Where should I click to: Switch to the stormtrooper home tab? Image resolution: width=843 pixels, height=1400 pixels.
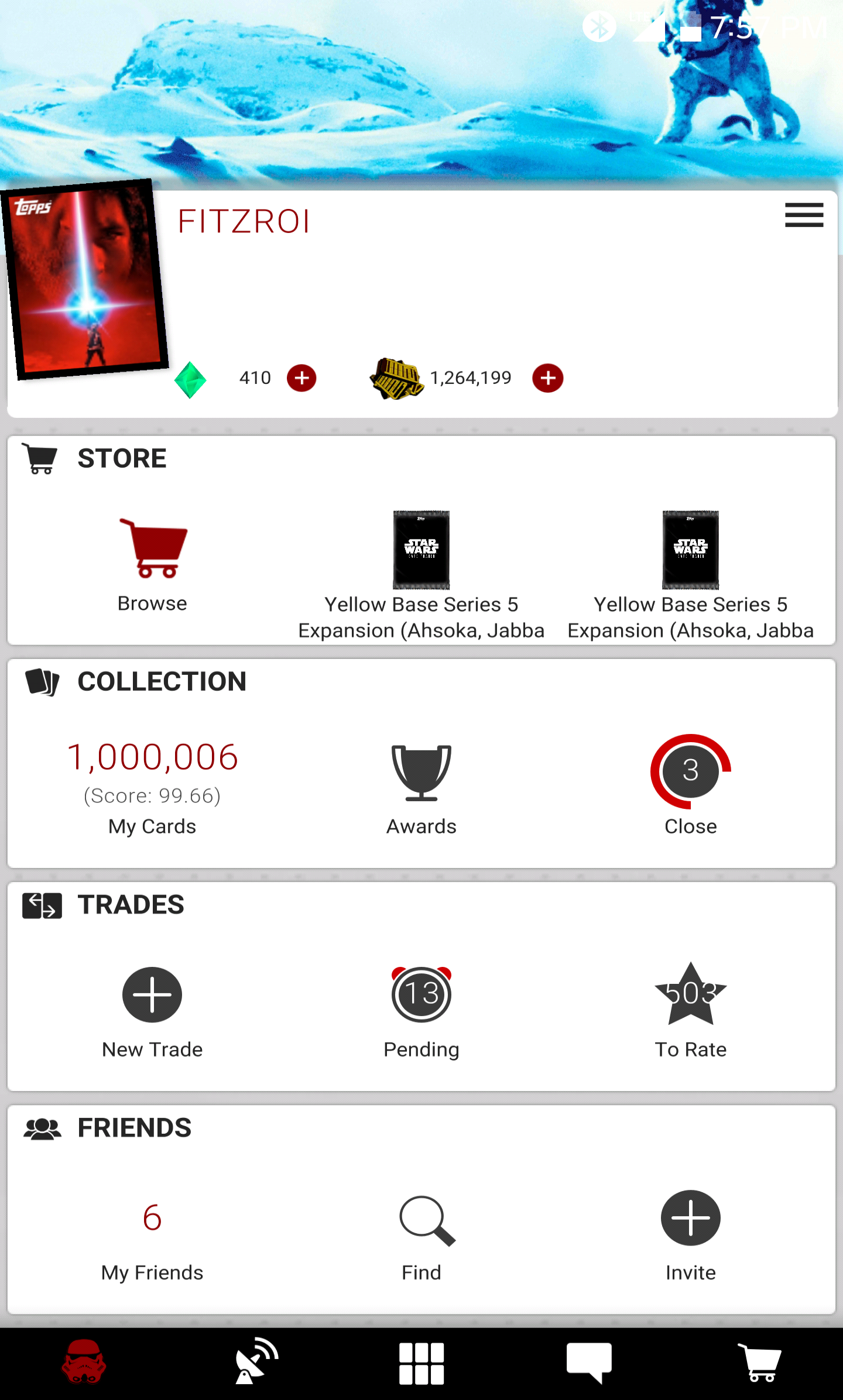coord(84,1363)
